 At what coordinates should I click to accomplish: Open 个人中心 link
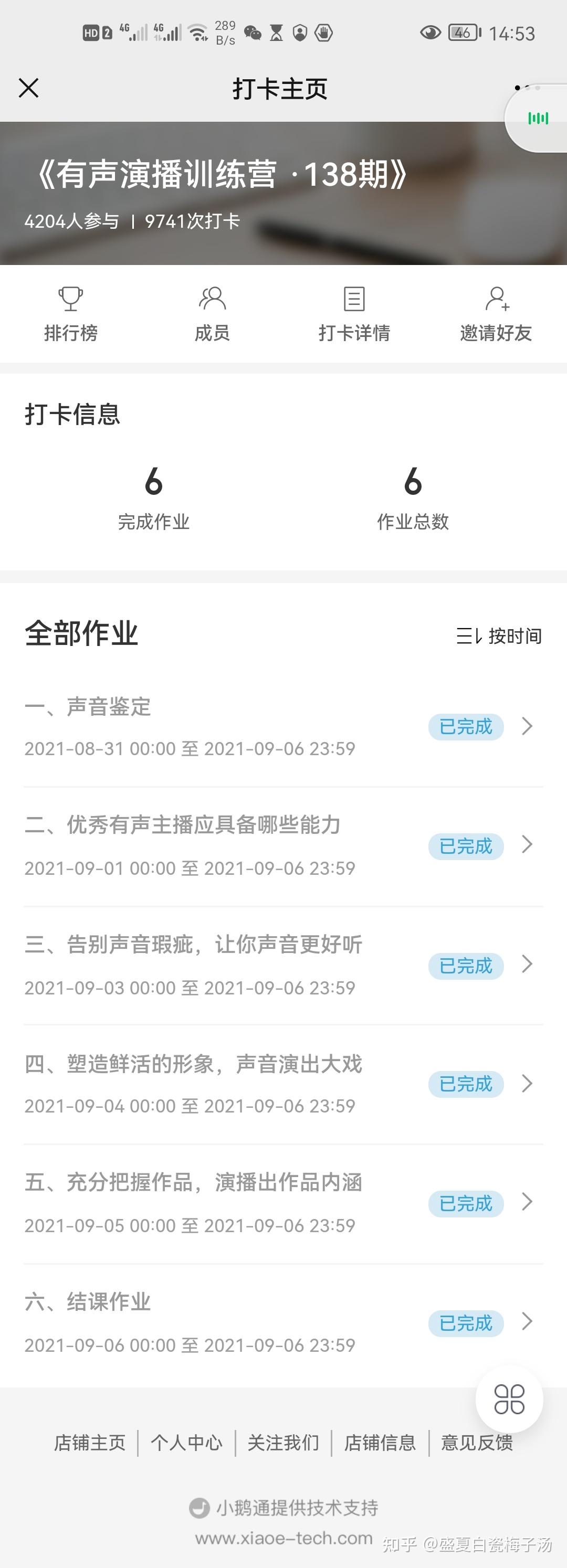186,1443
